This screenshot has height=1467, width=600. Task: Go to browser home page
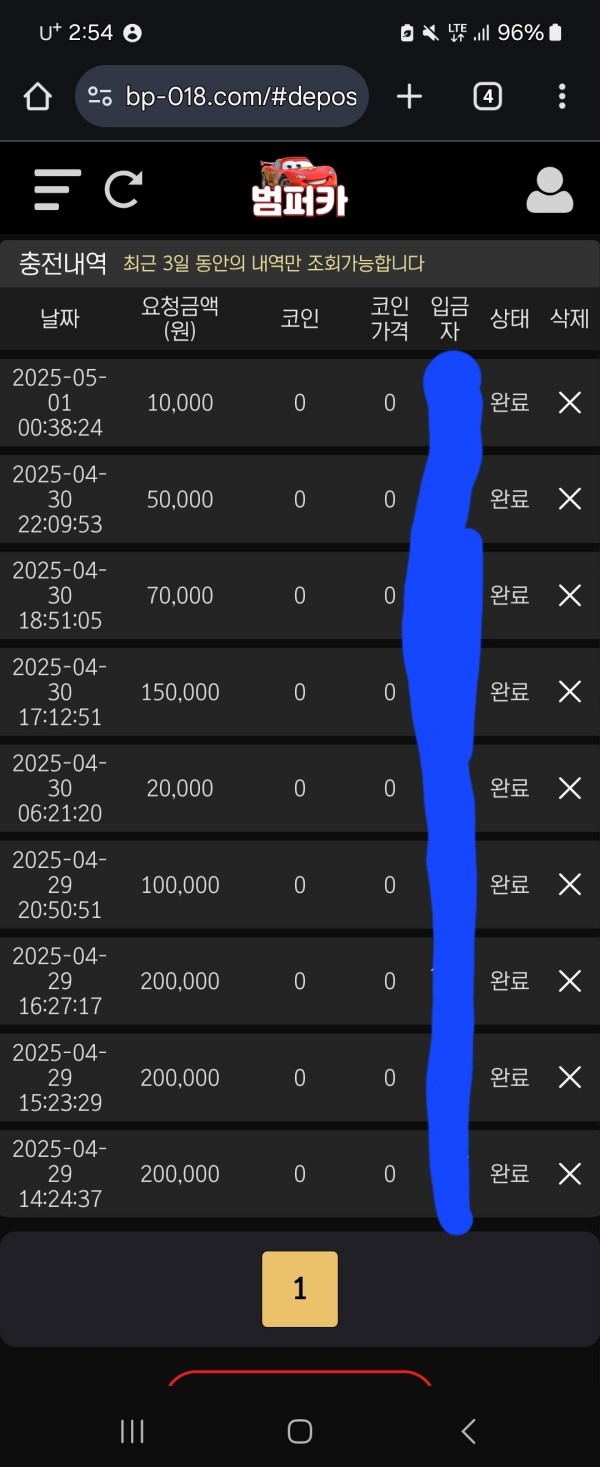(37, 96)
